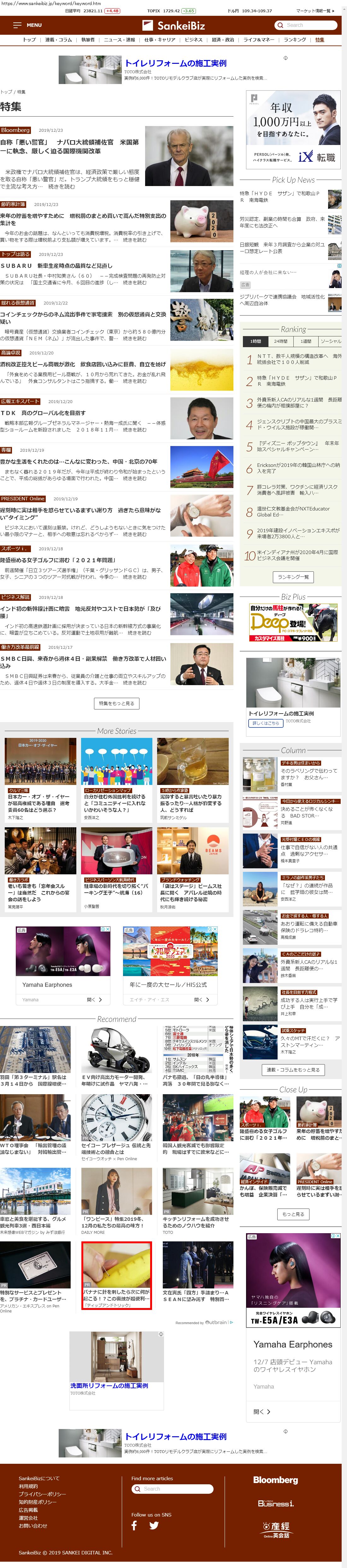
Task: Show the ソーシャル ranking tab
Action: point(330,341)
